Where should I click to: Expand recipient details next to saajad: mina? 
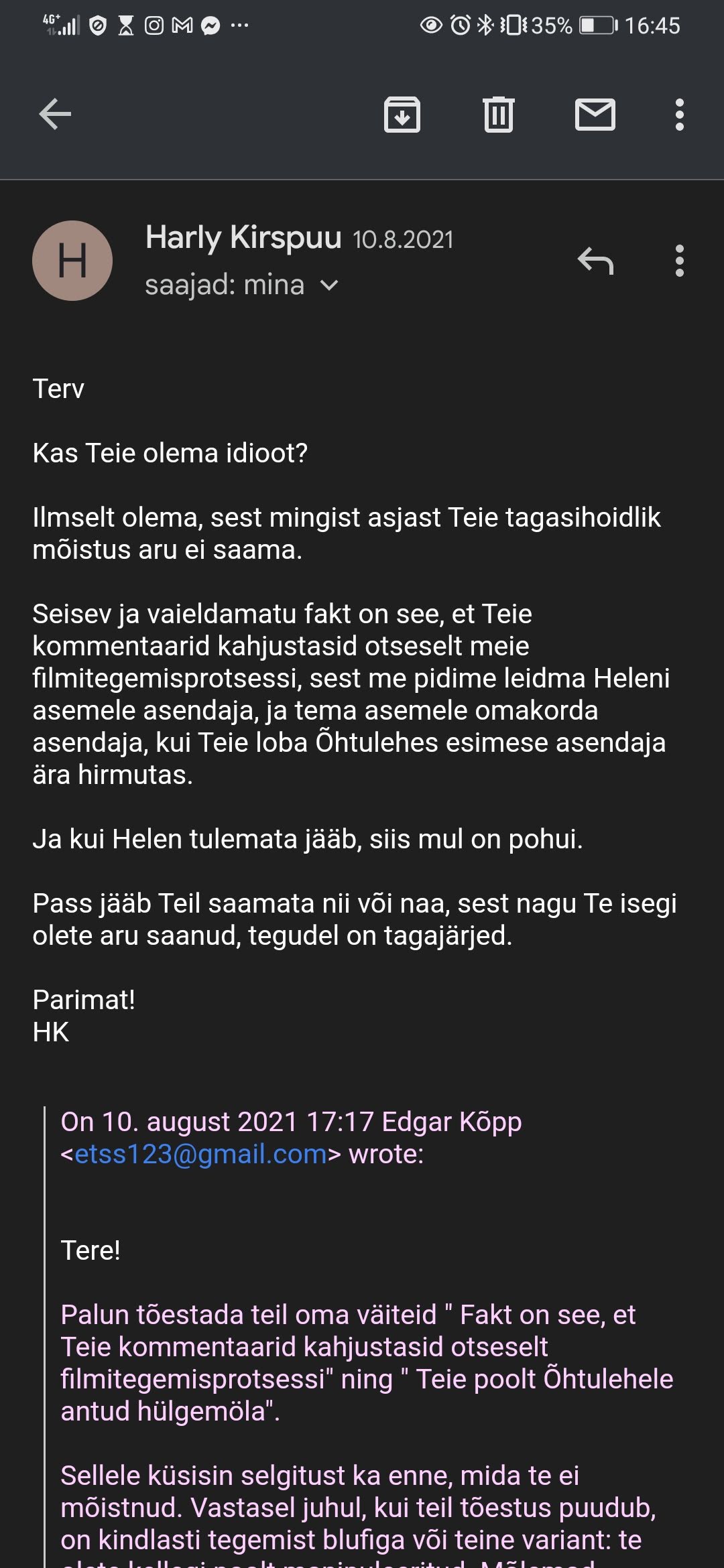click(x=329, y=285)
